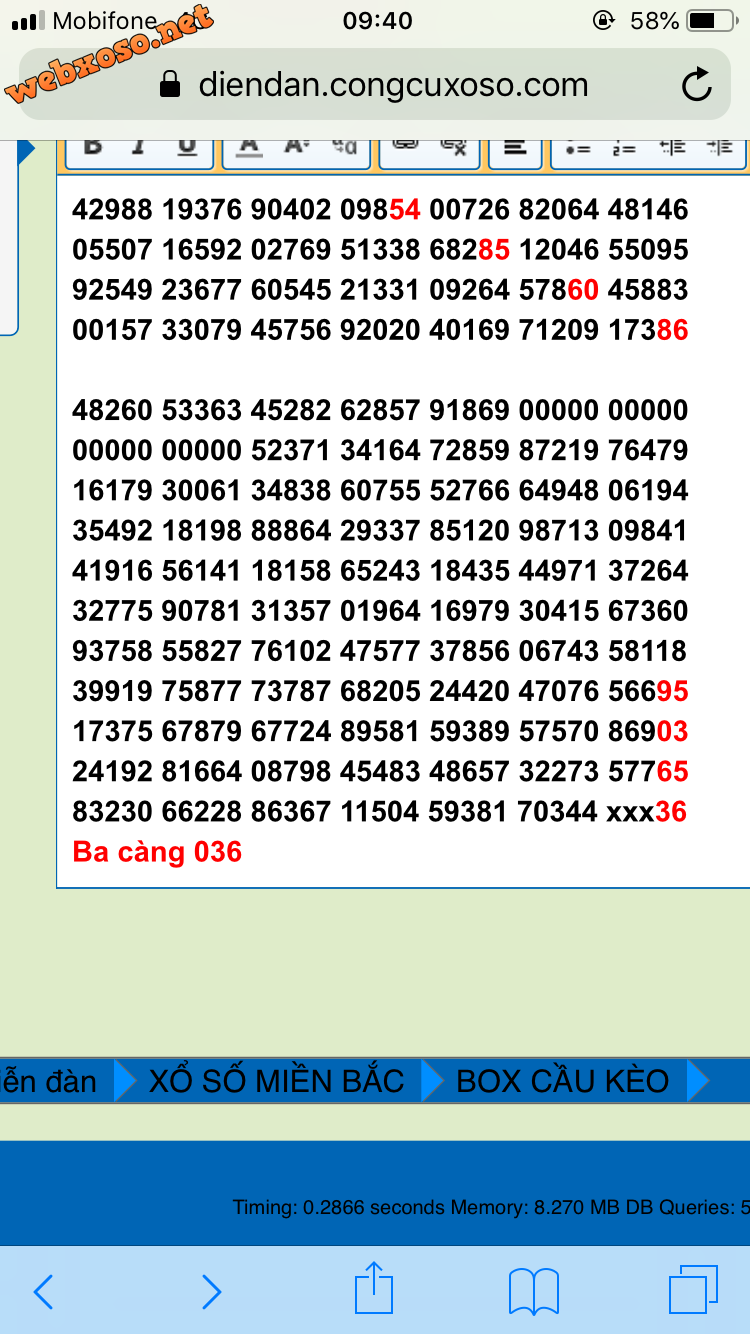
Task: Open the BOX CẦU KÈO breadcrumb
Action: [x=562, y=1081]
